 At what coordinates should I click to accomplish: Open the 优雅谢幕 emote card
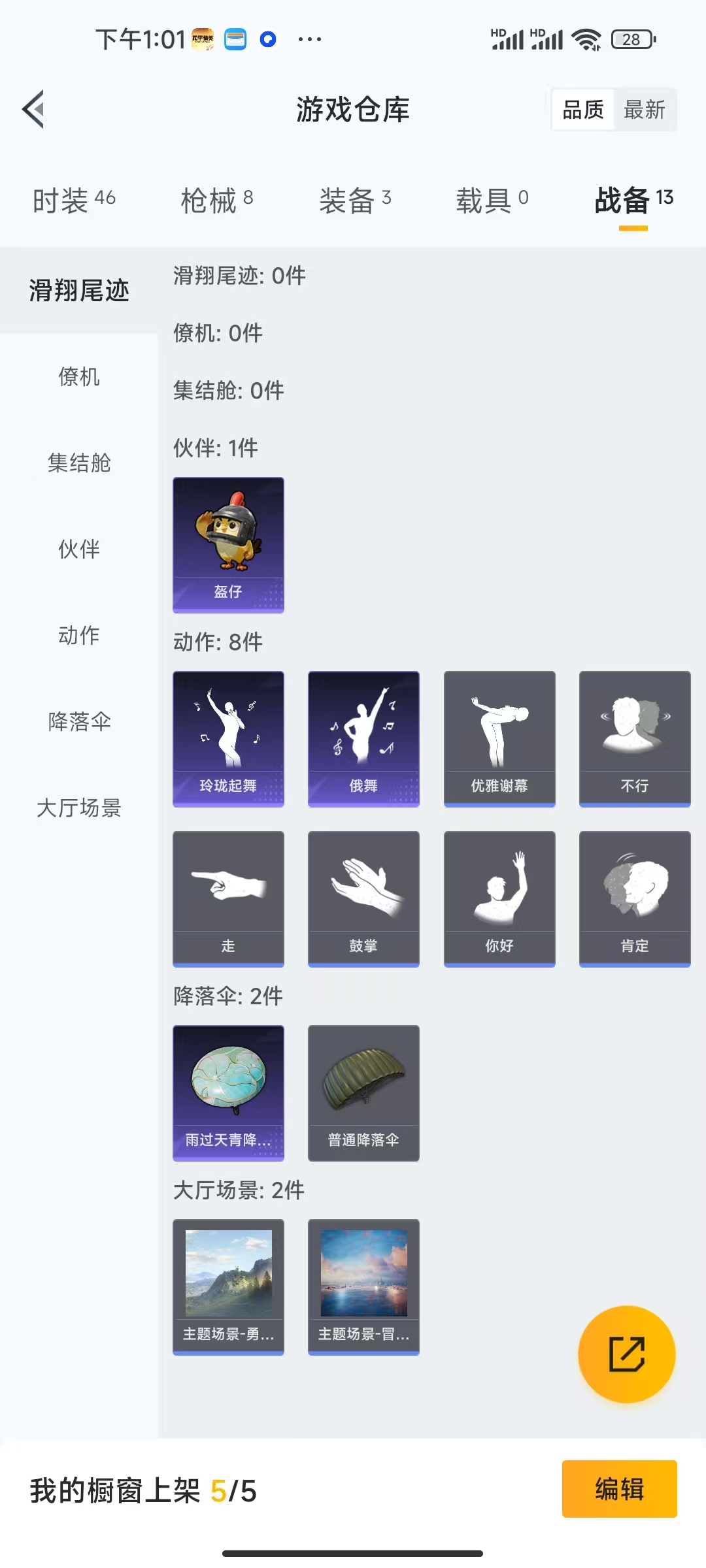coord(499,739)
